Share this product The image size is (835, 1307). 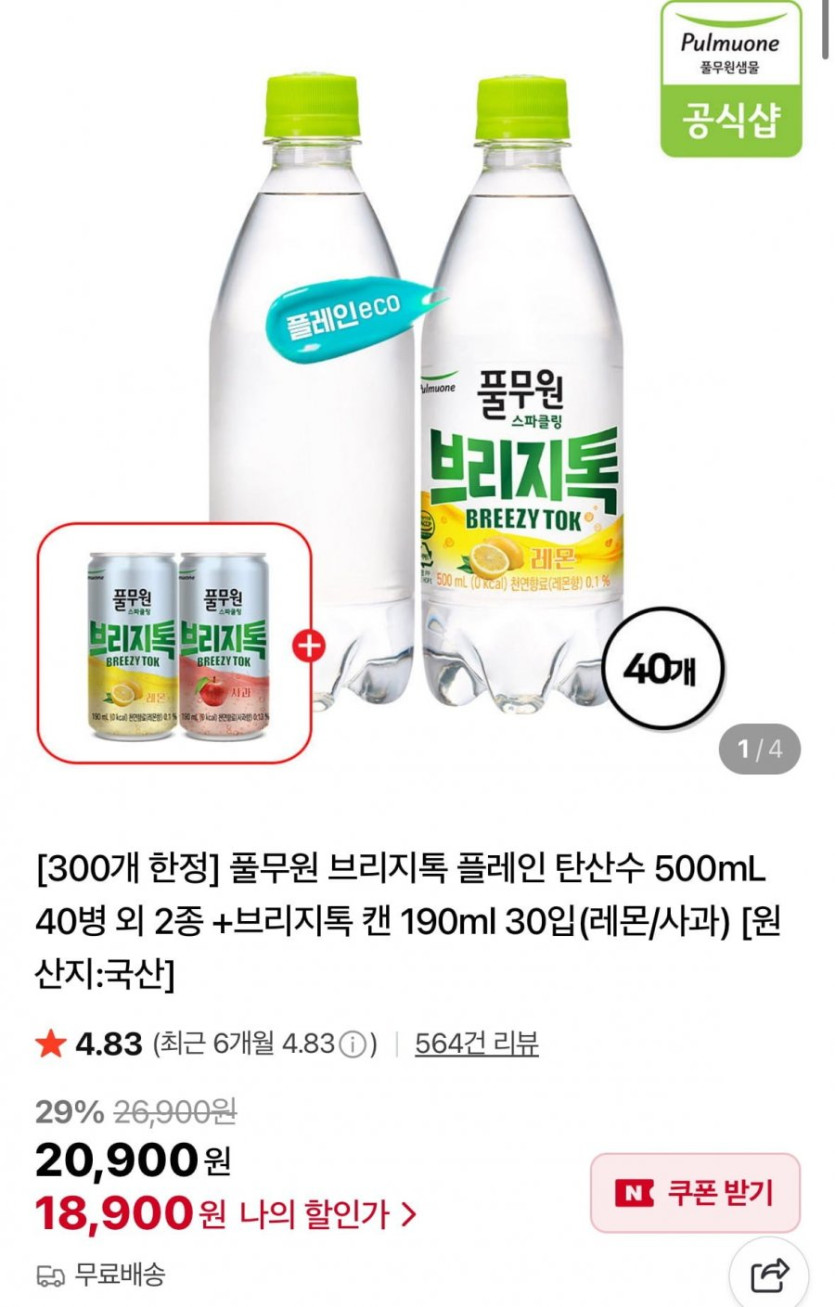click(771, 1272)
